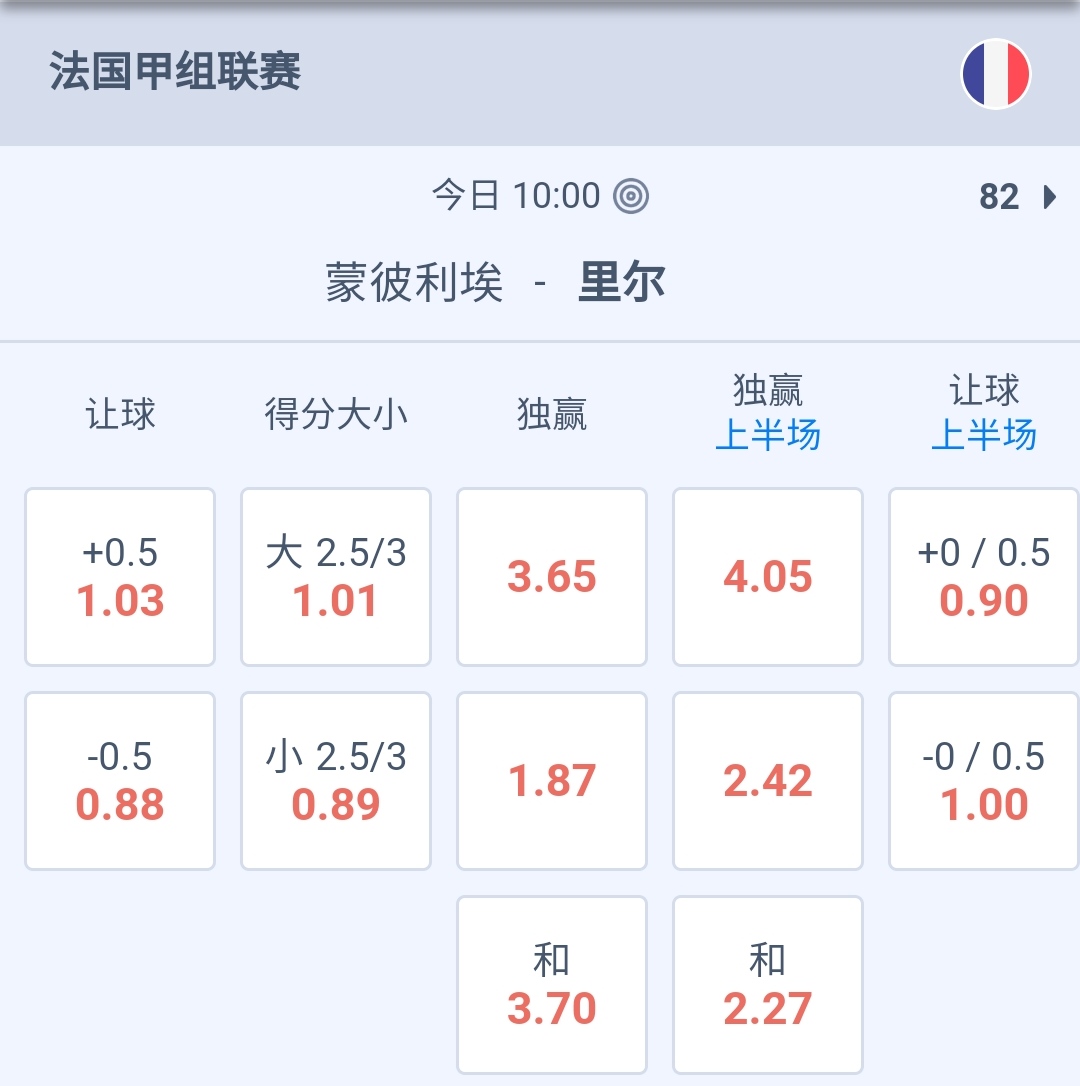Image resolution: width=1080 pixels, height=1086 pixels.
Task: Pick 独赢 odds 3.65
Action: point(552,577)
